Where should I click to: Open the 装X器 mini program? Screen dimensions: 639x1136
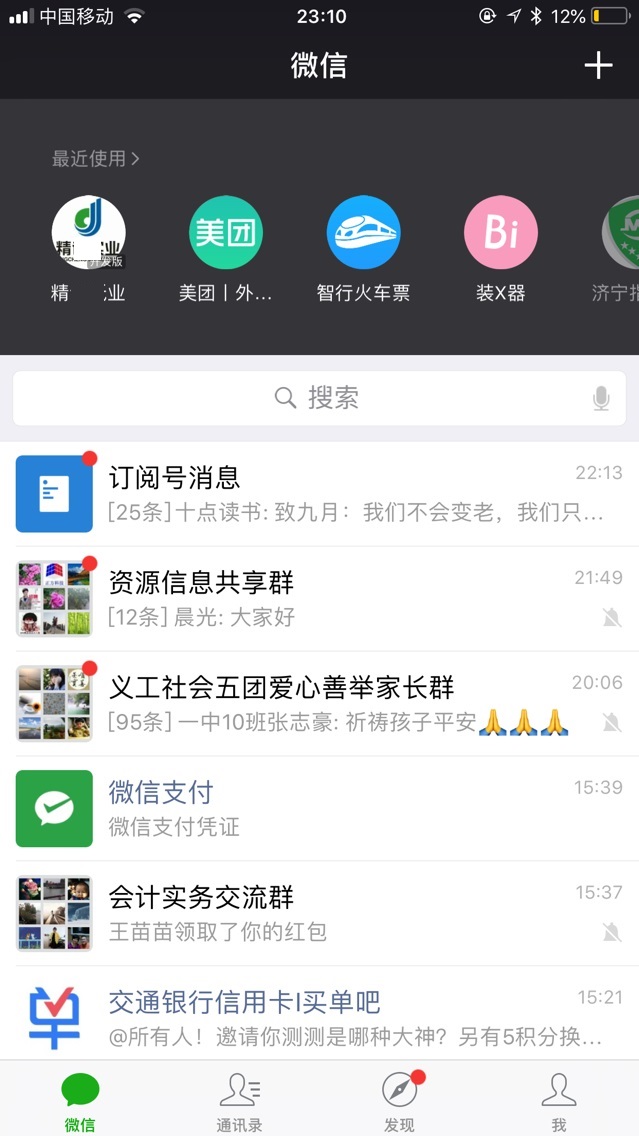[500, 233]
